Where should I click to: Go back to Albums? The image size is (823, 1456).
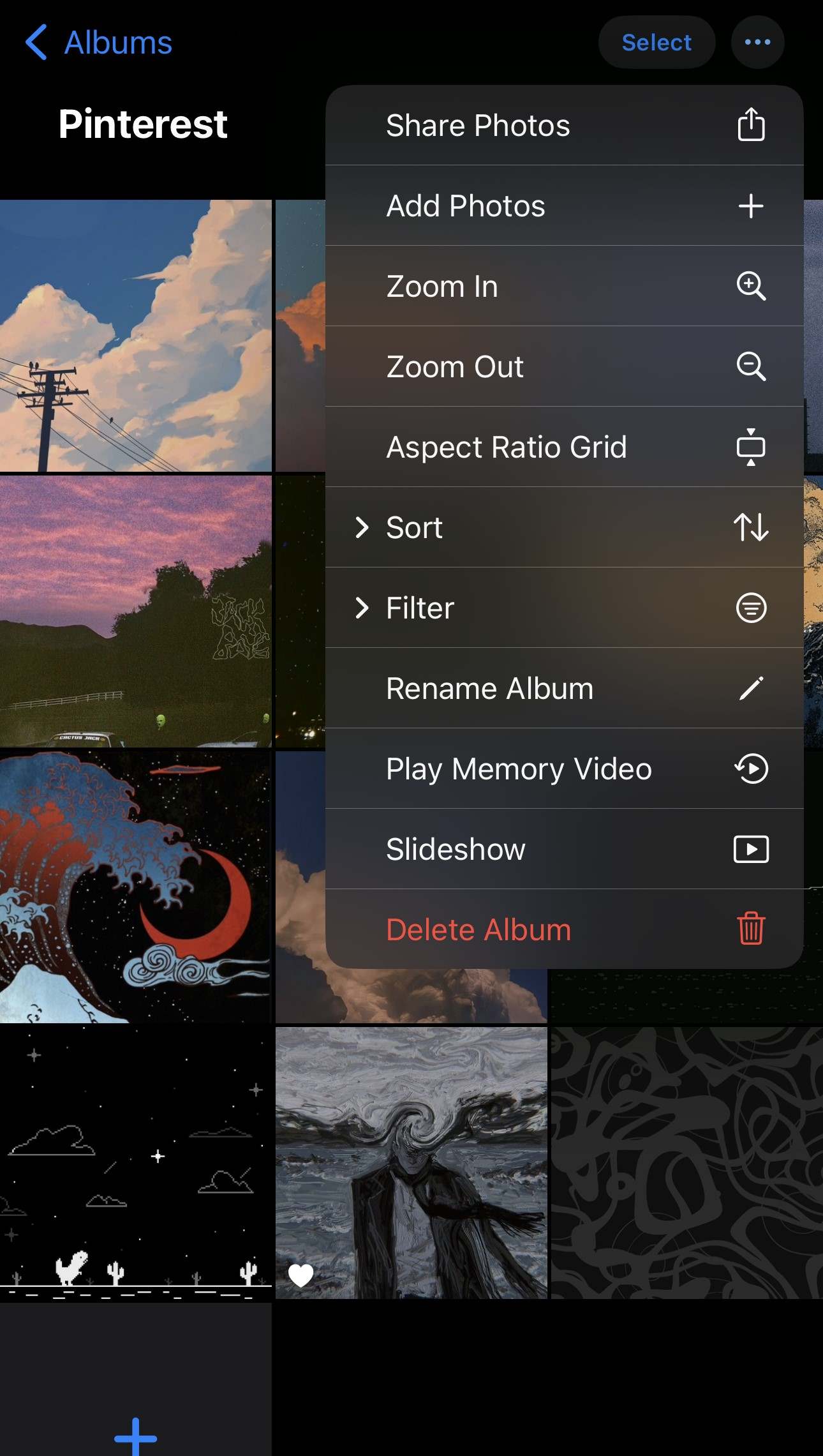pos(96,42)
